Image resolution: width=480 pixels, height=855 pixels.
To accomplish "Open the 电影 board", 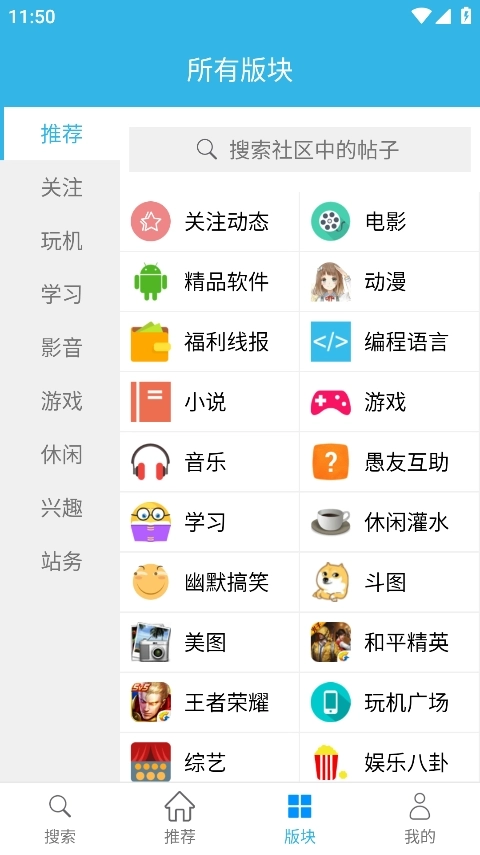I will tap(389, 221).
